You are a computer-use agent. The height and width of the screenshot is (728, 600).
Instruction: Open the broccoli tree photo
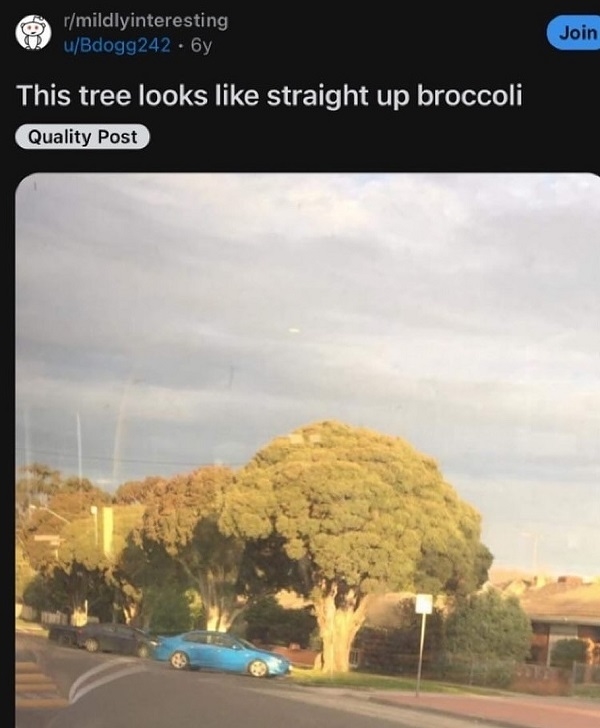(x=306, y=450)
